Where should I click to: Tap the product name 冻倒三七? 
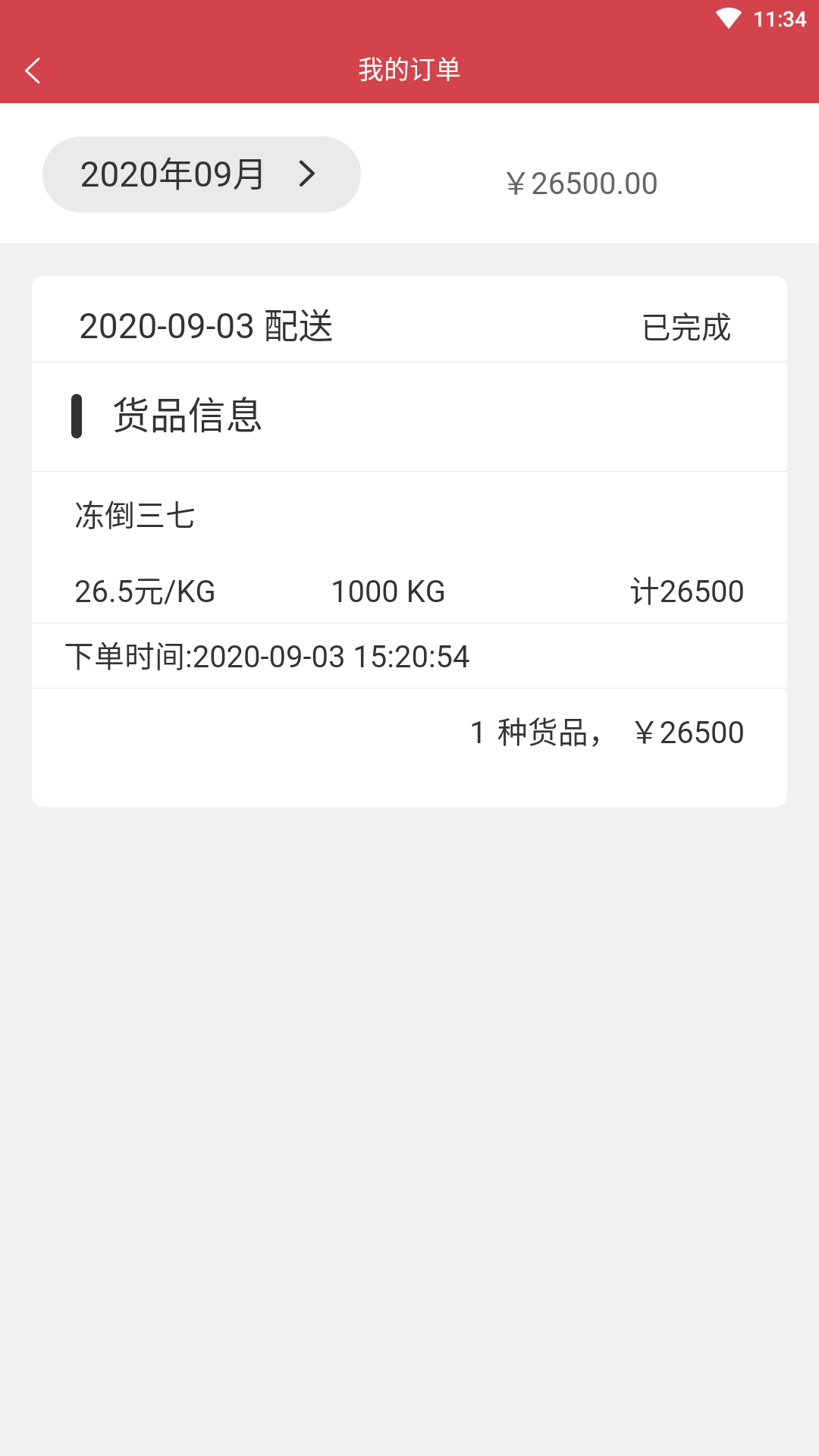click(x=133, y=514)
